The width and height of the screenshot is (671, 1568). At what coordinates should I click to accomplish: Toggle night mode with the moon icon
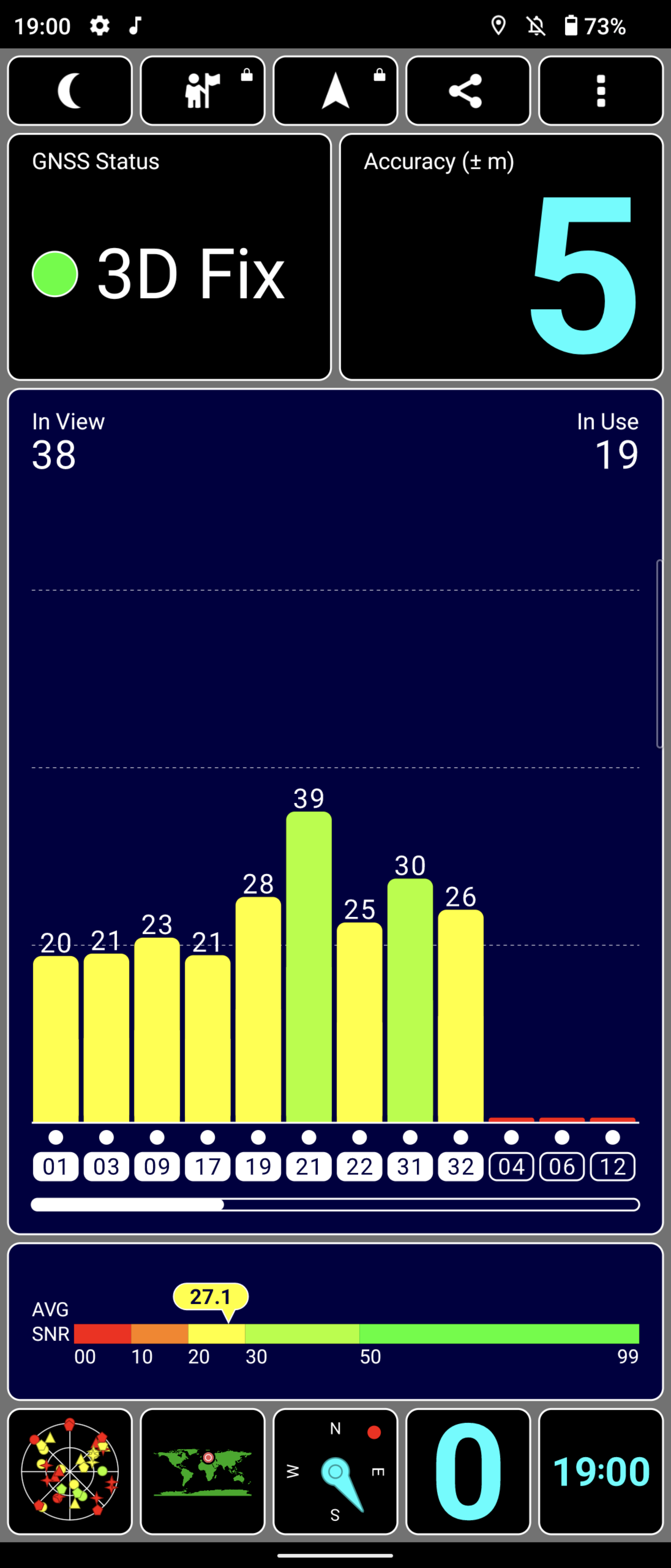tap(69, 91)
